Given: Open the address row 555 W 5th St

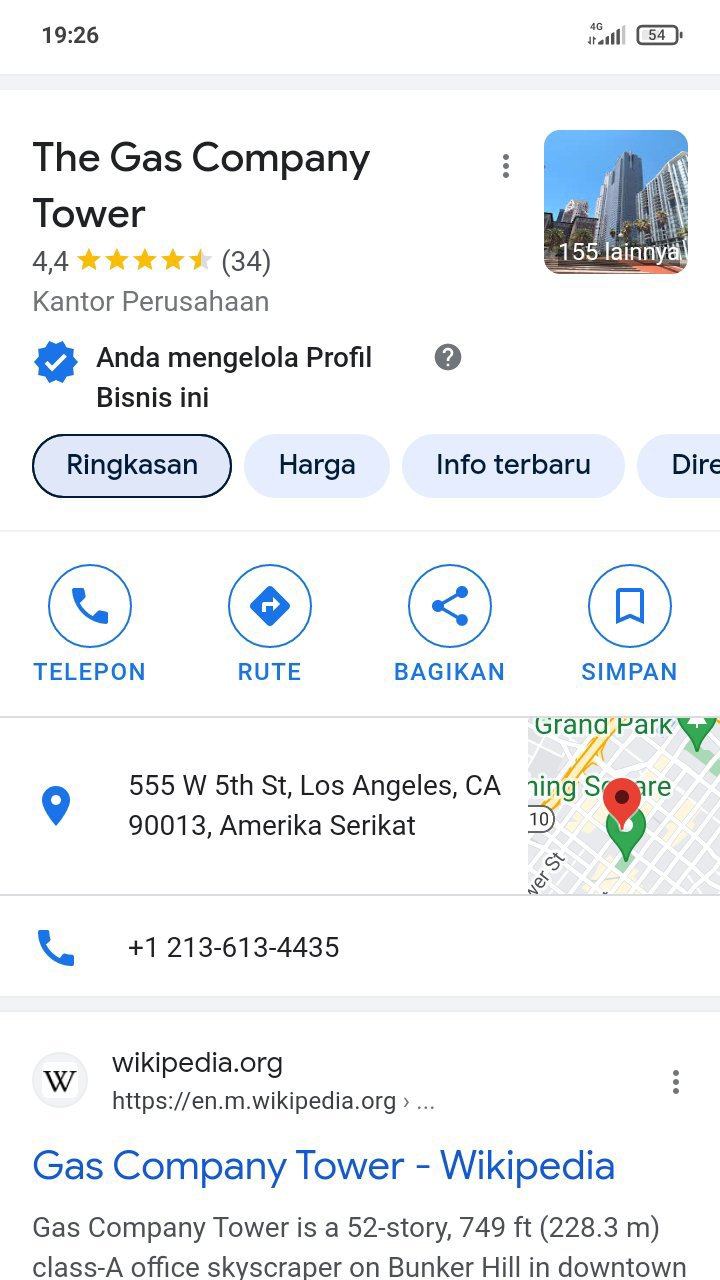Looking at the screenshot, I should (314, 805).
